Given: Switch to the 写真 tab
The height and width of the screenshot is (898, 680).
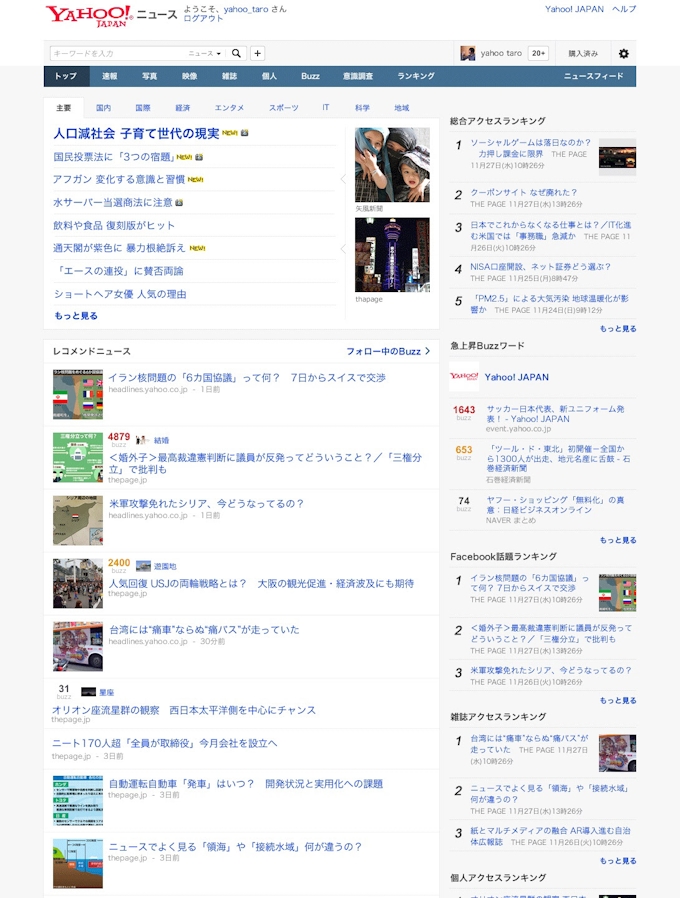Looking at the screenshot, I should point(149,76).
